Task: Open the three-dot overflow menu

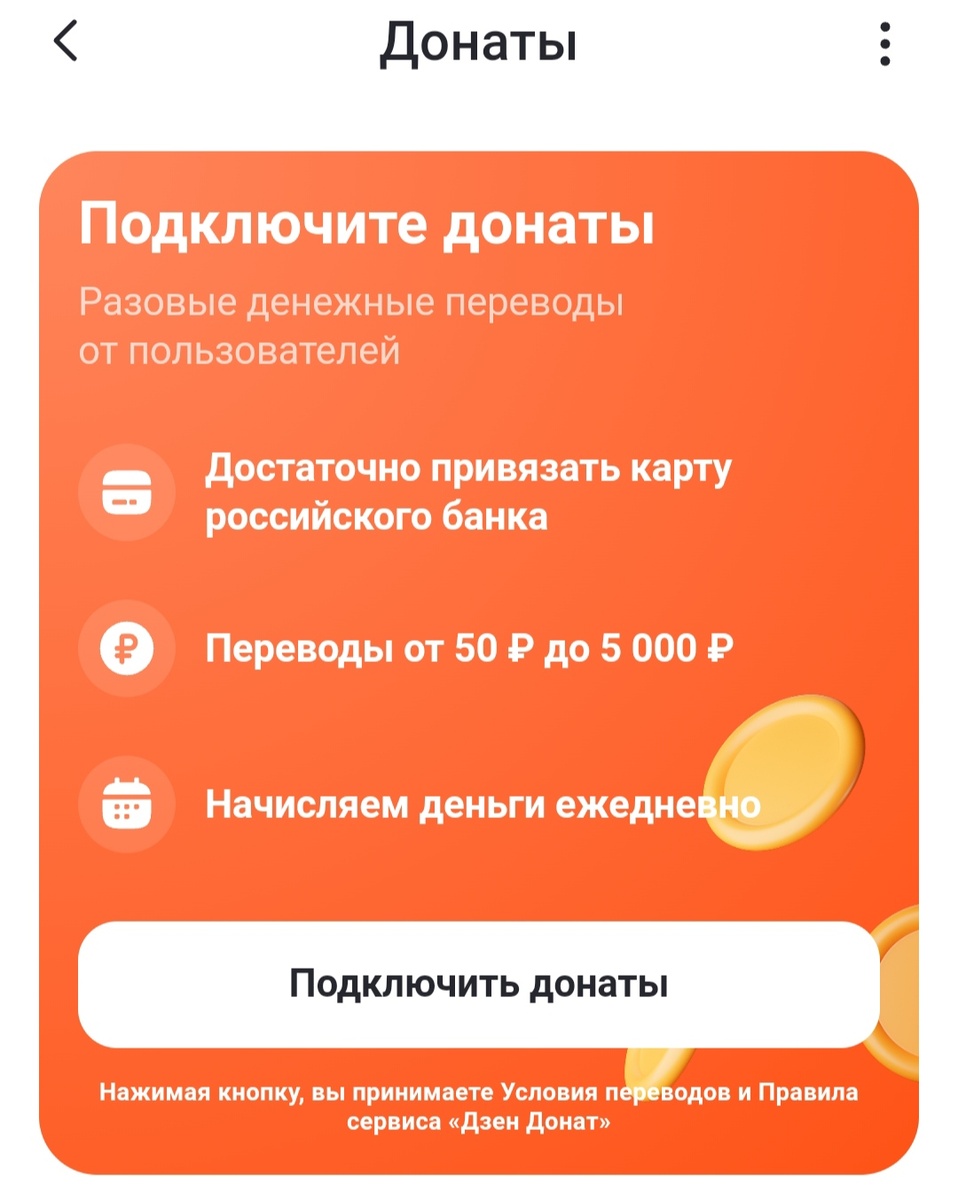Action: click(x=884, y=45)
